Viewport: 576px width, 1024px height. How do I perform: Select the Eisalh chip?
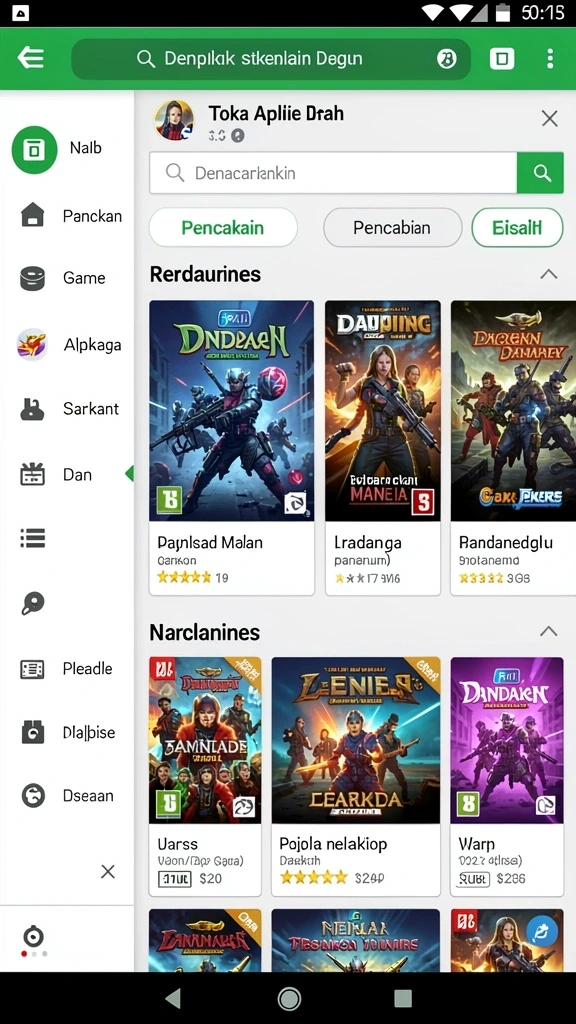(x=517, y=228)
